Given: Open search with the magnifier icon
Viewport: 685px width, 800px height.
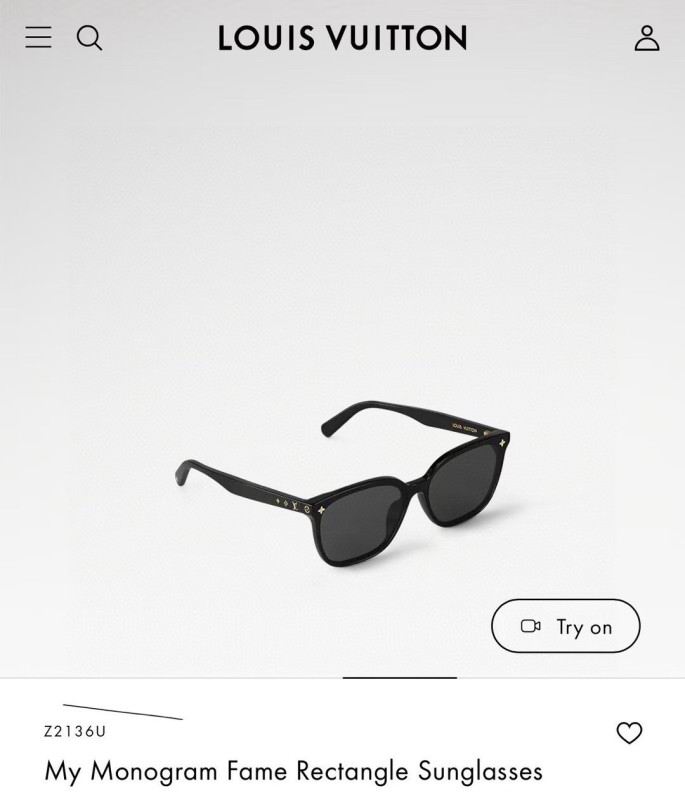Looking at the screenshot, I should click(90, 38).
